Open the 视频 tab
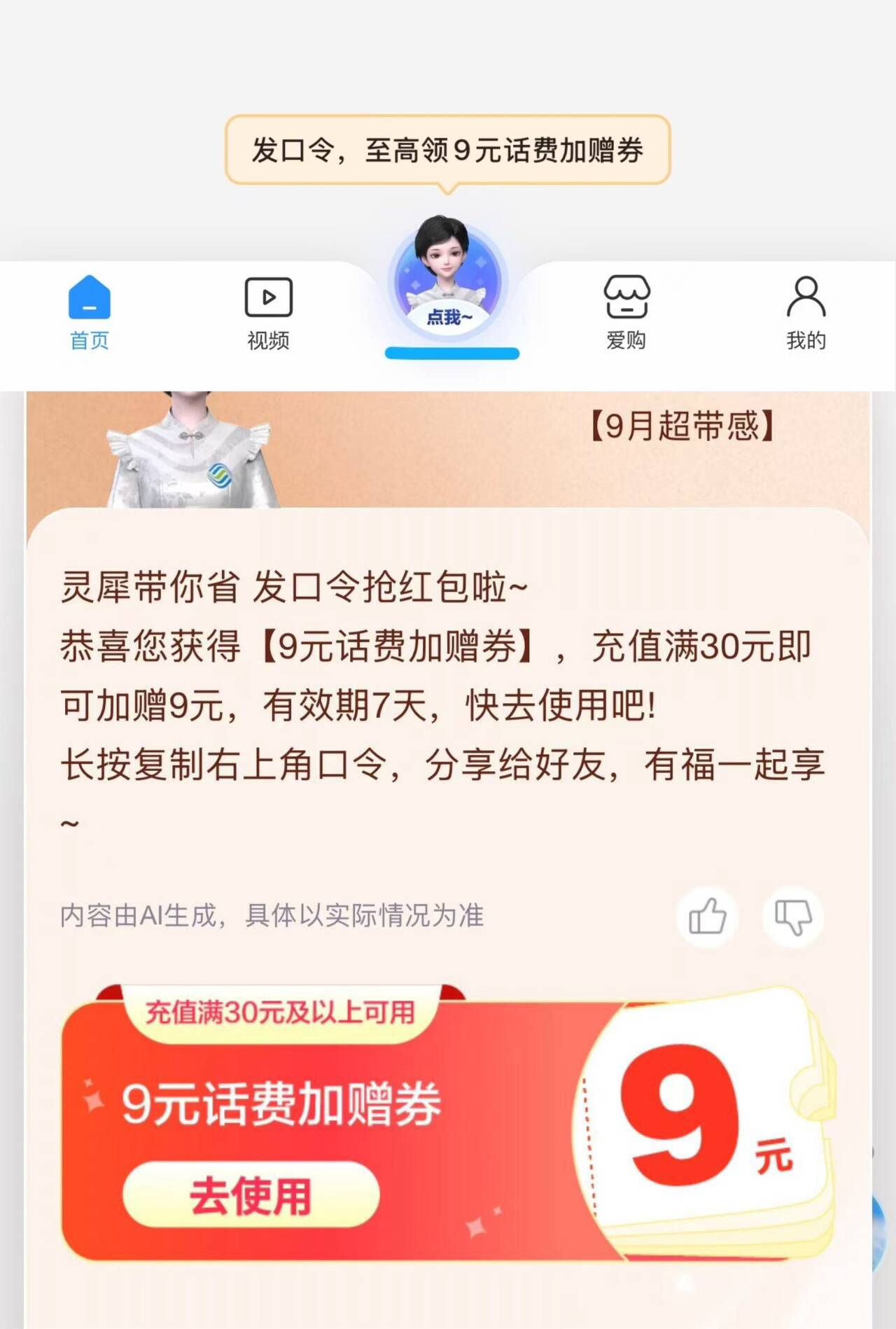This screenshot has width=896, height=1329. click(268, 313)
